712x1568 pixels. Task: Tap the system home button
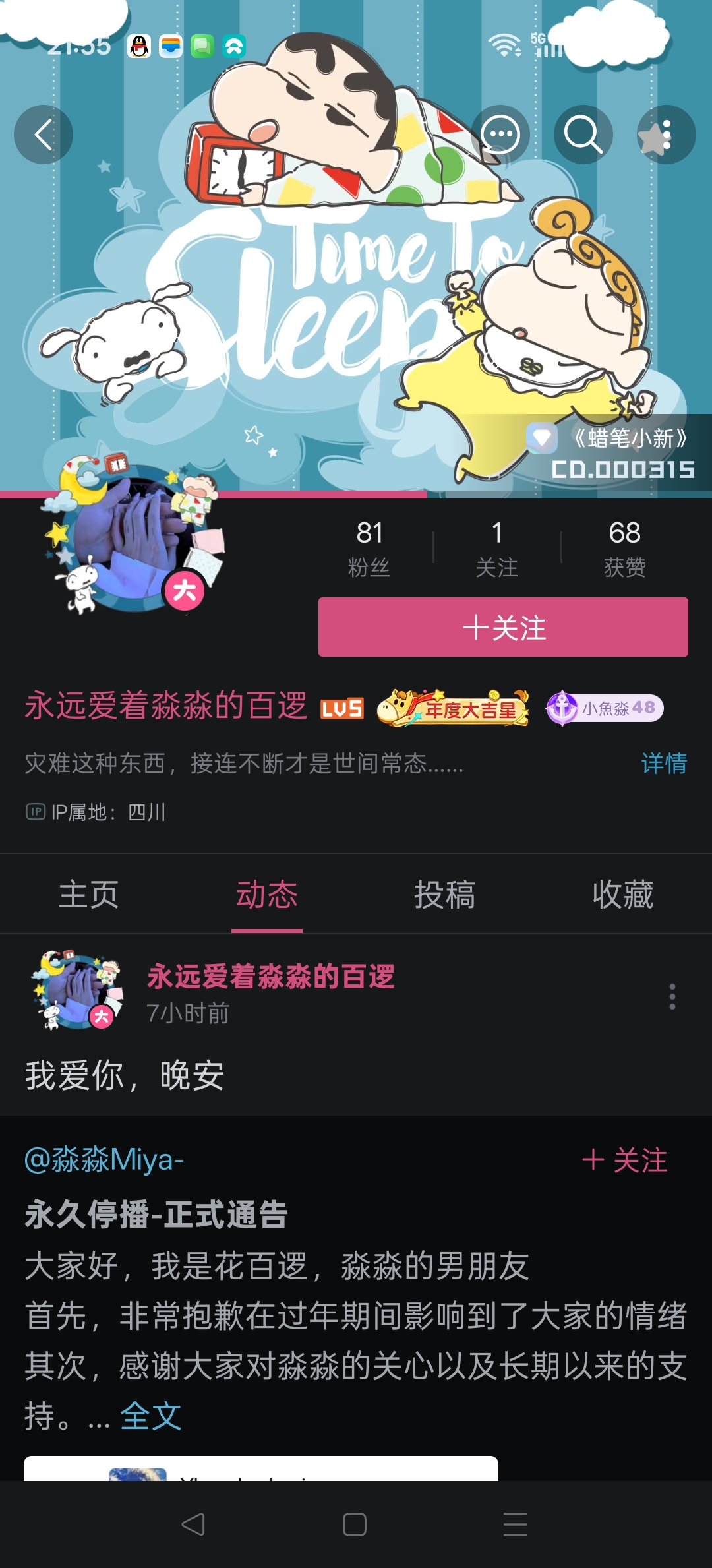pyautogui.click(x=355, y=1524)
